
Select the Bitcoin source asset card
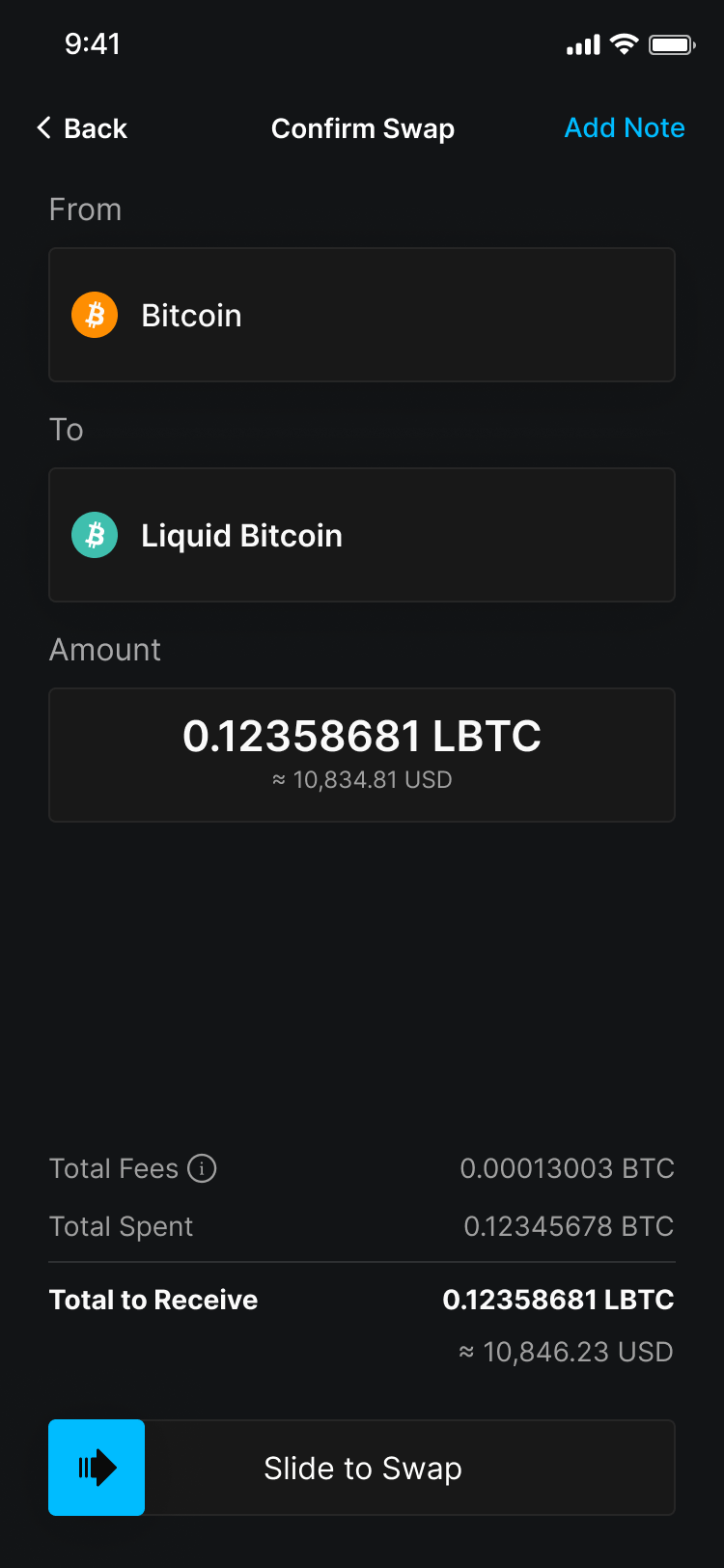tap(362, 314)
